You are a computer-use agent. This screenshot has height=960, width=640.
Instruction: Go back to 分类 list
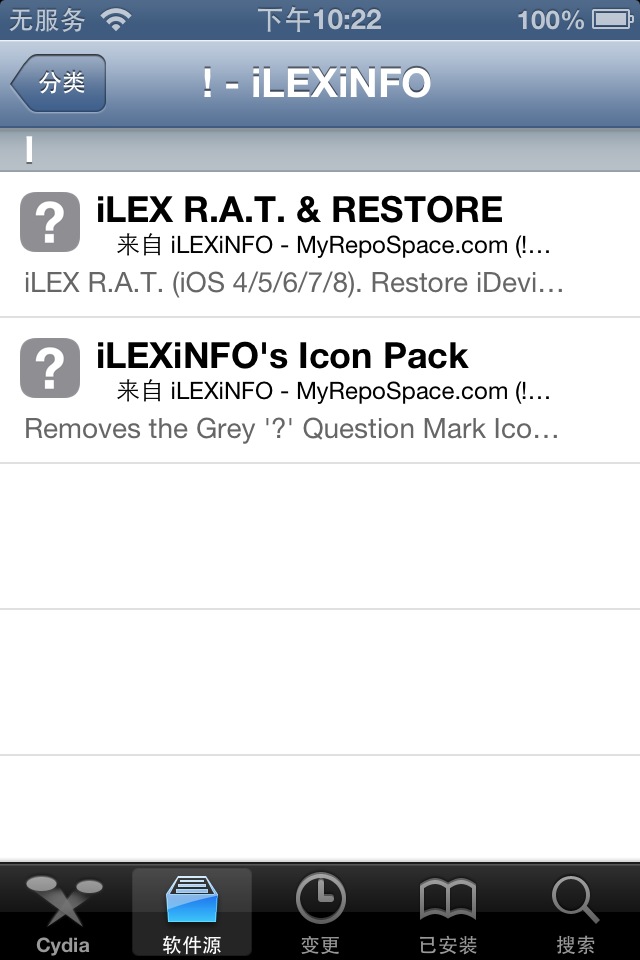58,84
